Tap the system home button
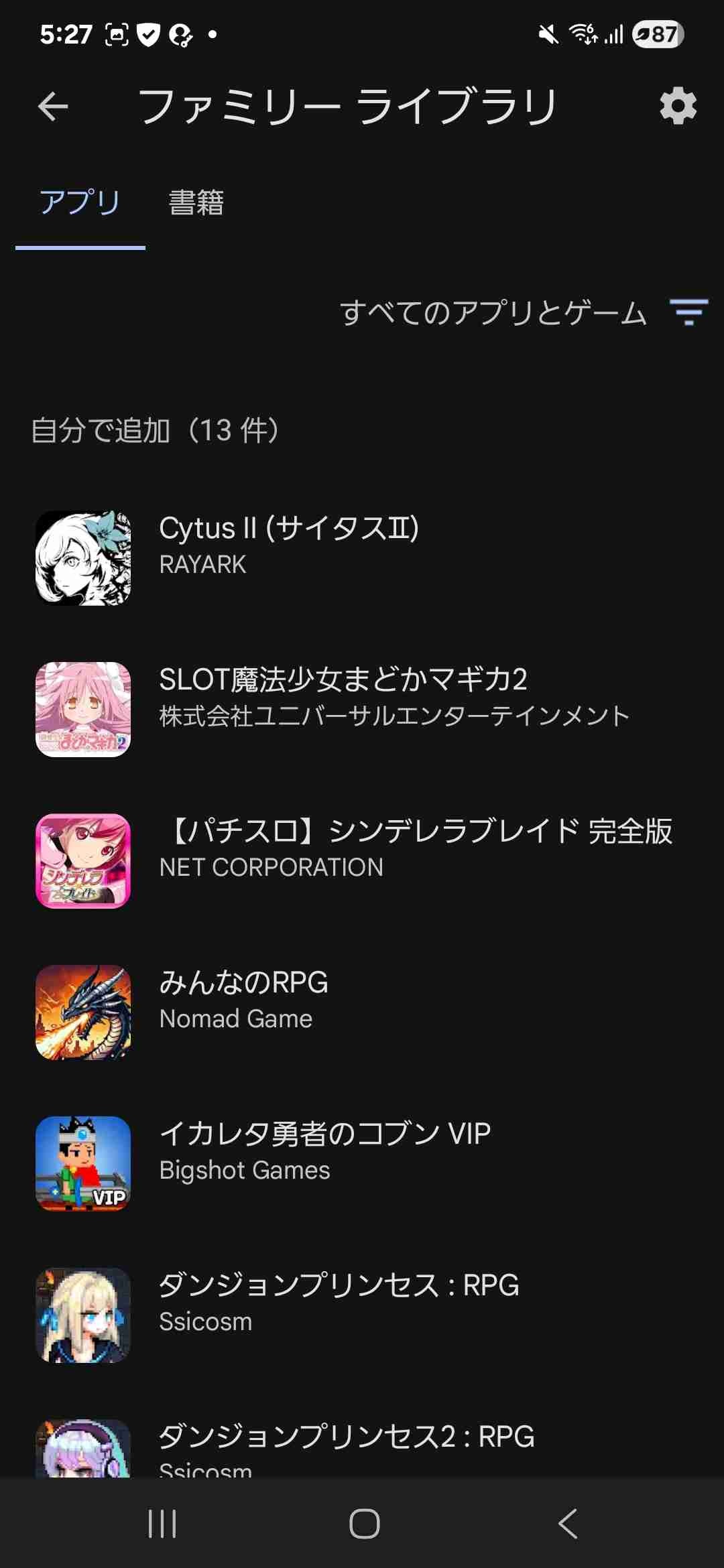This screenshot has width=724, height=1568. coord(364,1523)
